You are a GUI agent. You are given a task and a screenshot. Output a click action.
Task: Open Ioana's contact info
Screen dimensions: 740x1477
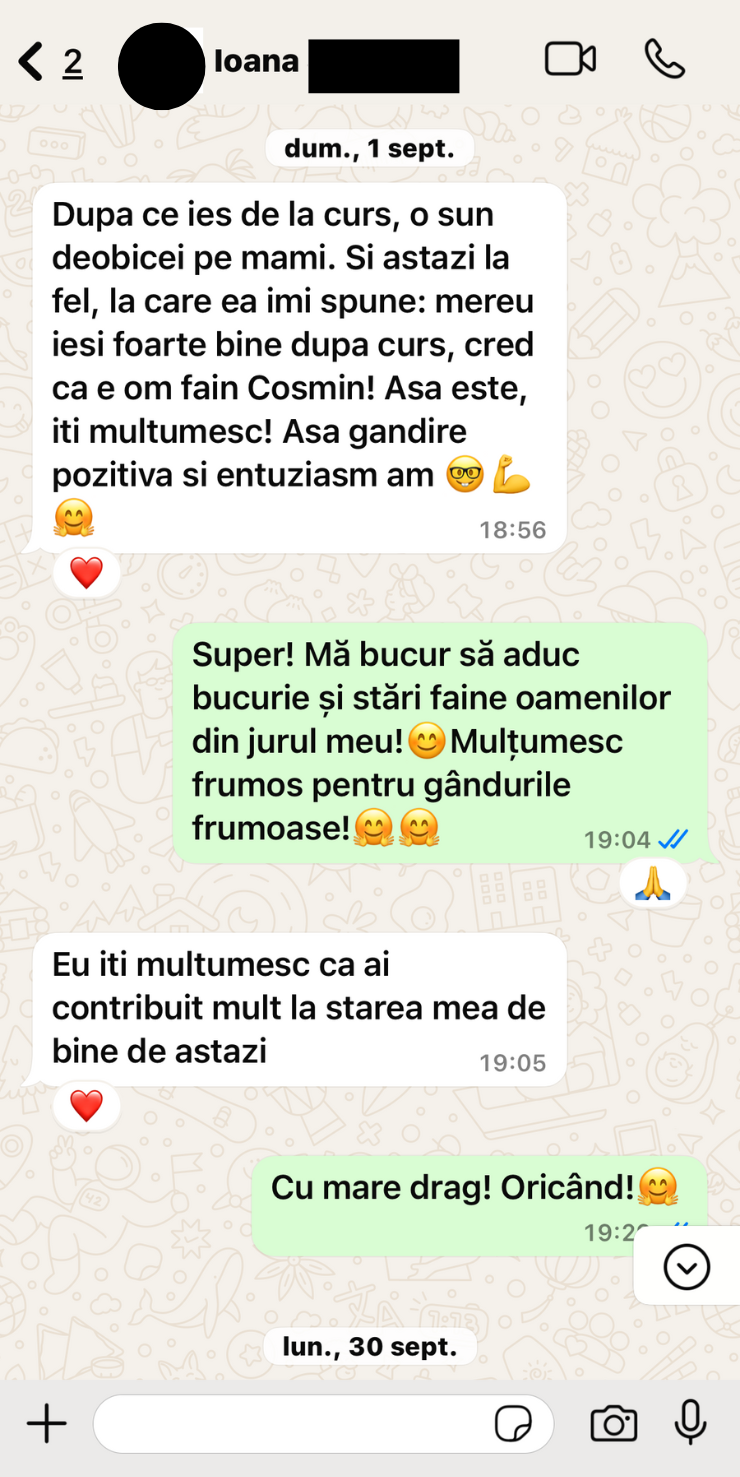click(x=256, y=62)
